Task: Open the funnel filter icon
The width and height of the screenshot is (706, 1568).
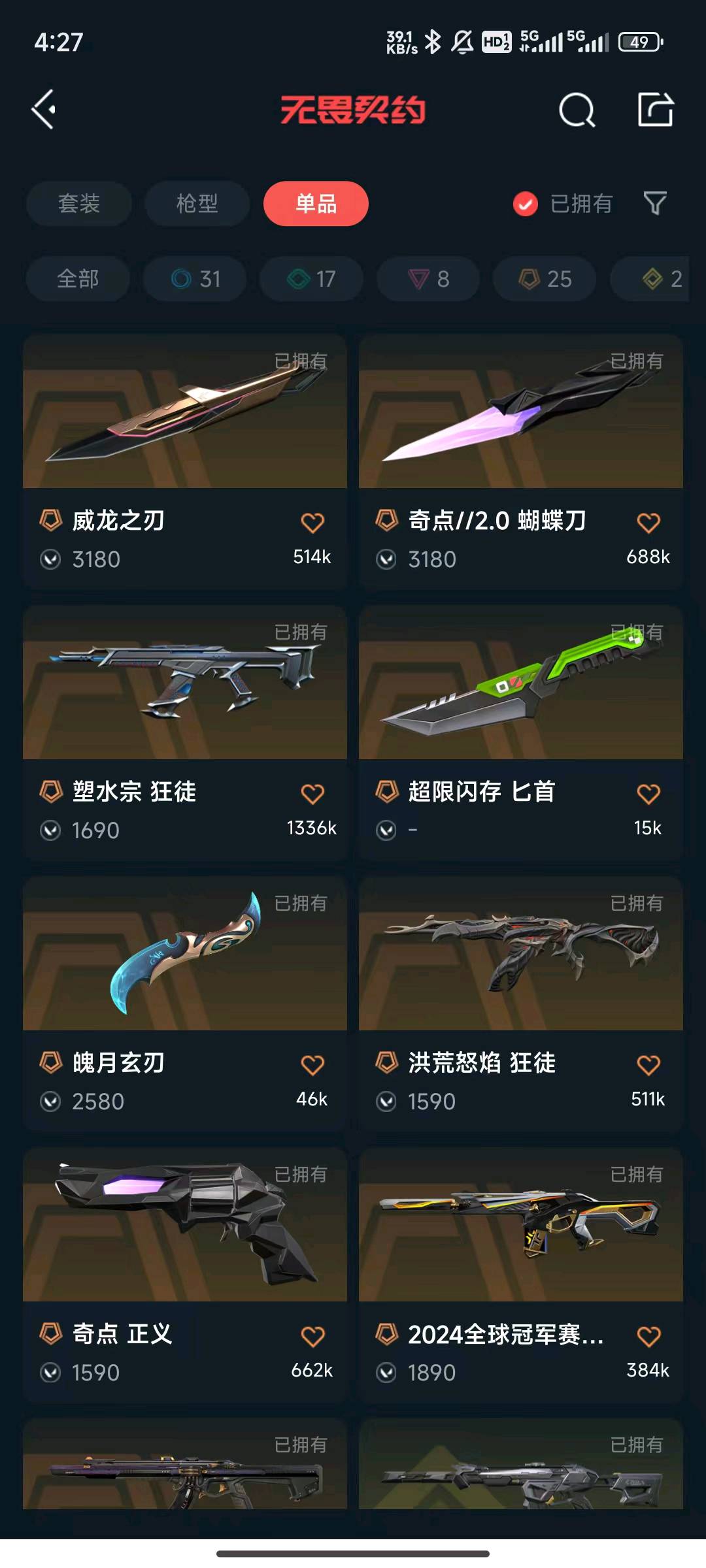Action: pos(655,203)
